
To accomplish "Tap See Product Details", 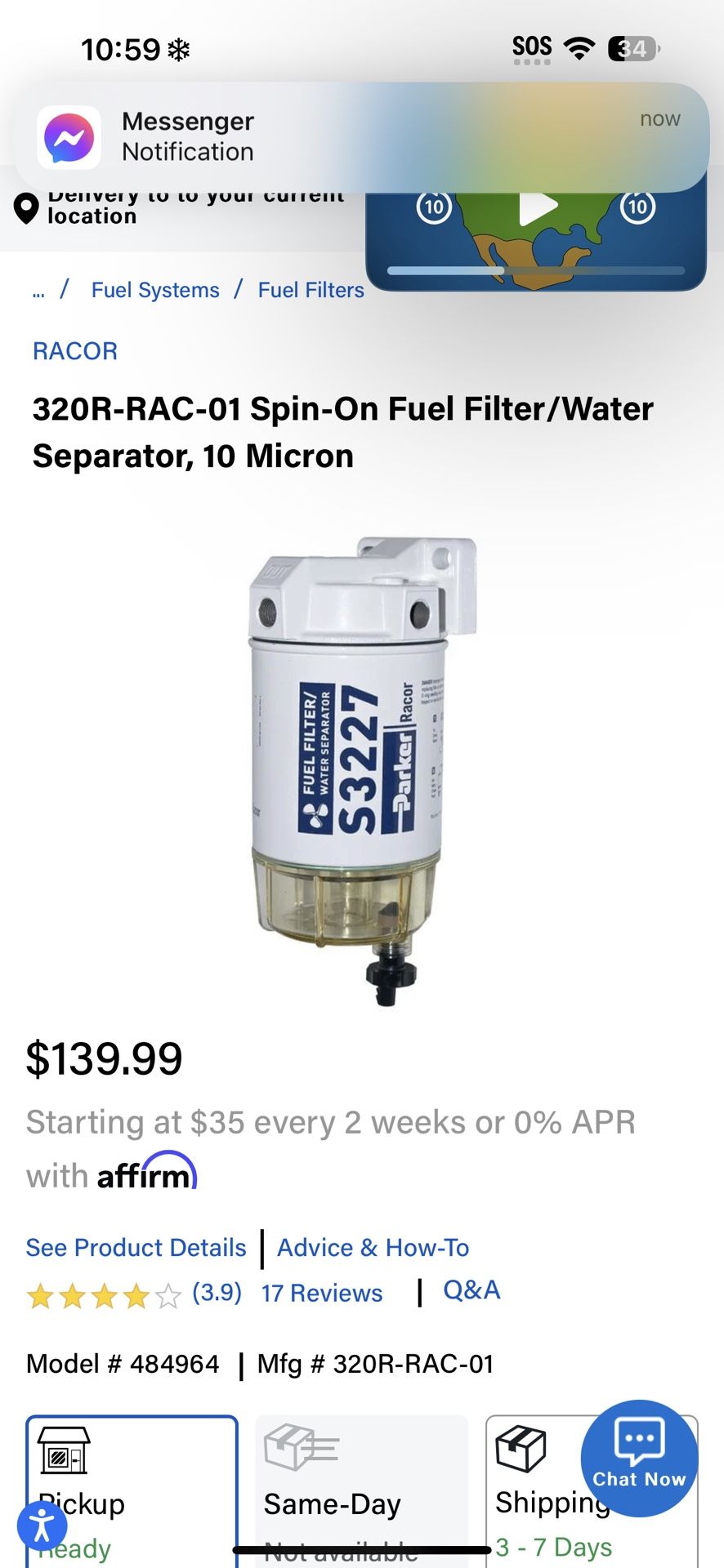I will coord(136,1248).
